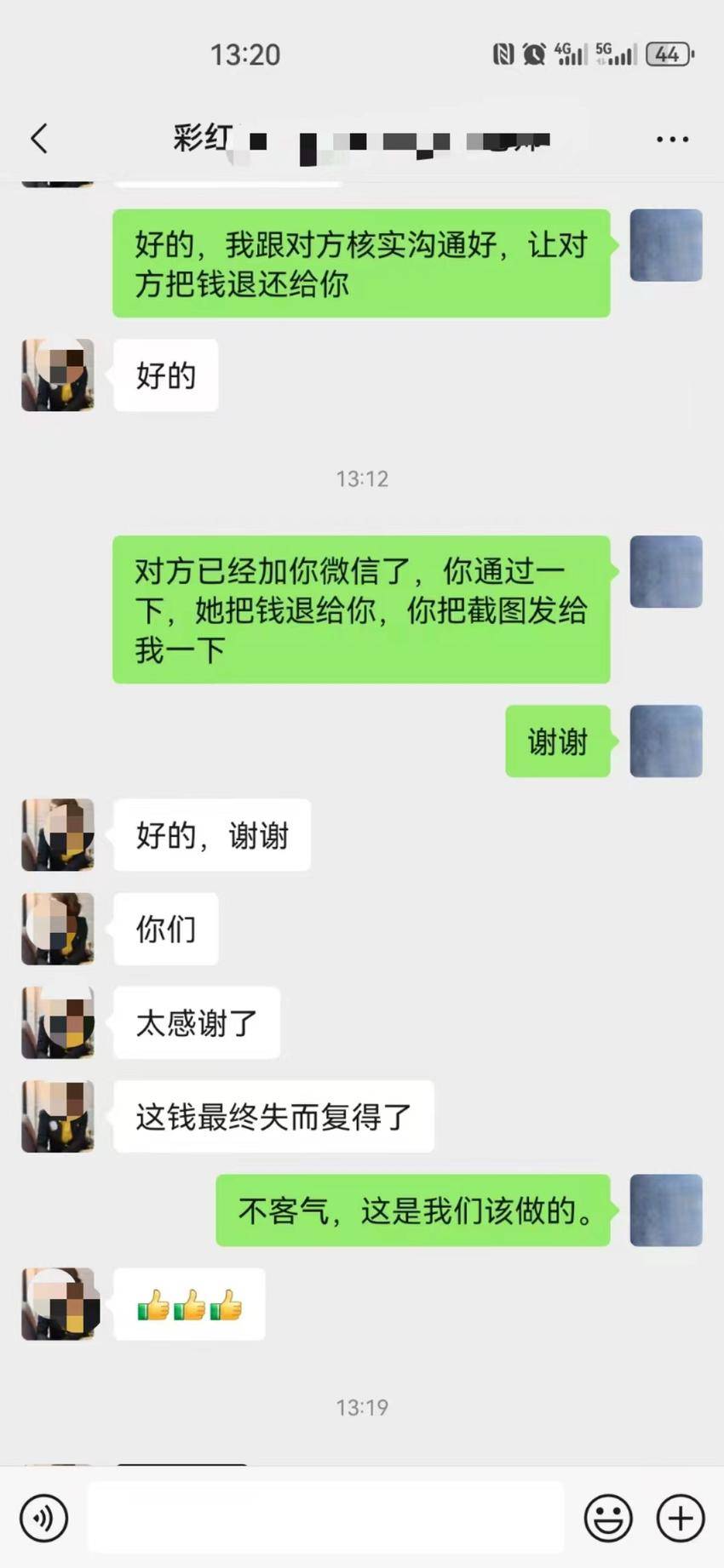Open contact avatar beside 太感谢了

click(x=58, y=1022)
